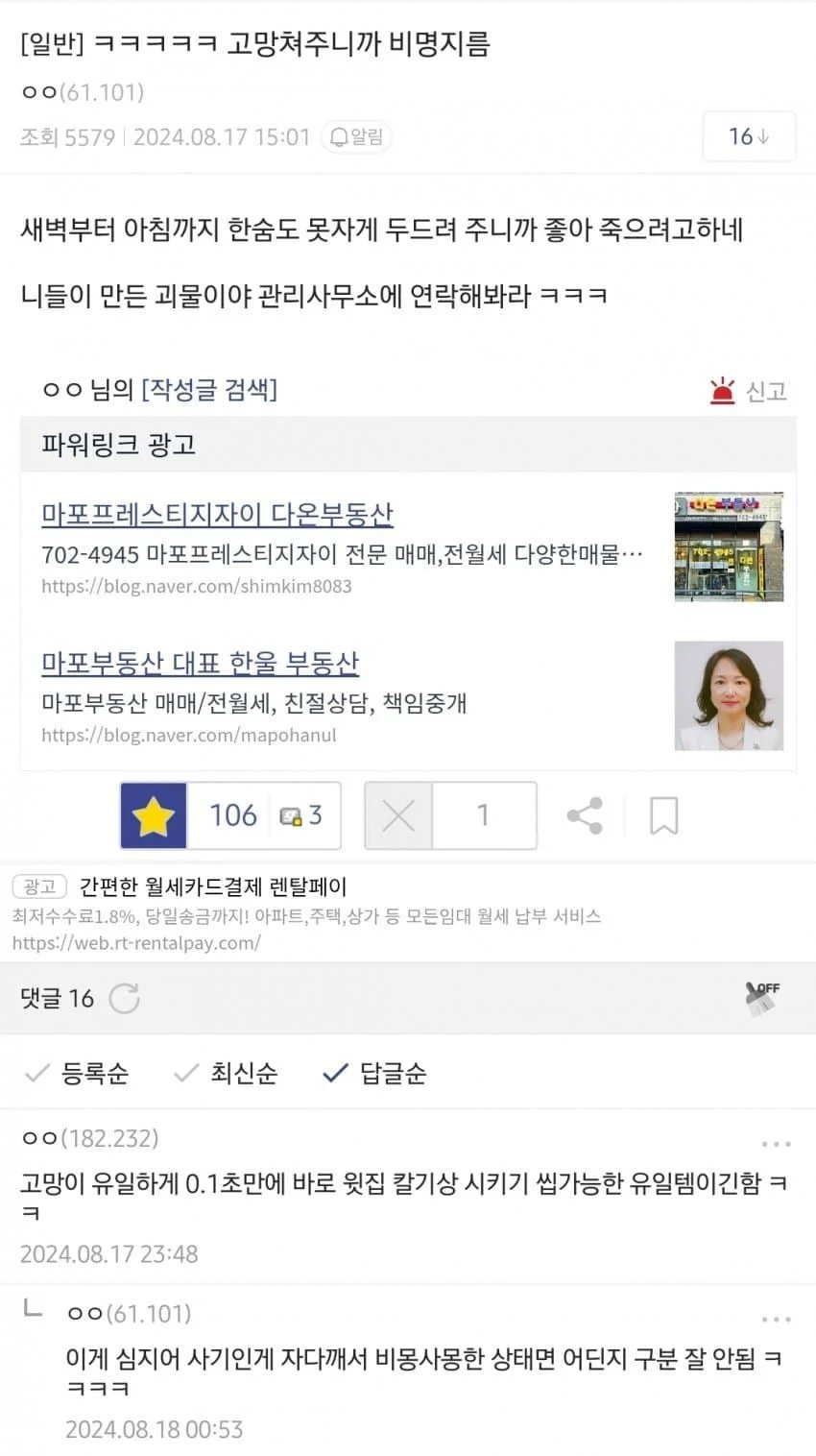The image size is (816, 1456).
Task: Jump to comments via 16 button
Action: [749, 136]
